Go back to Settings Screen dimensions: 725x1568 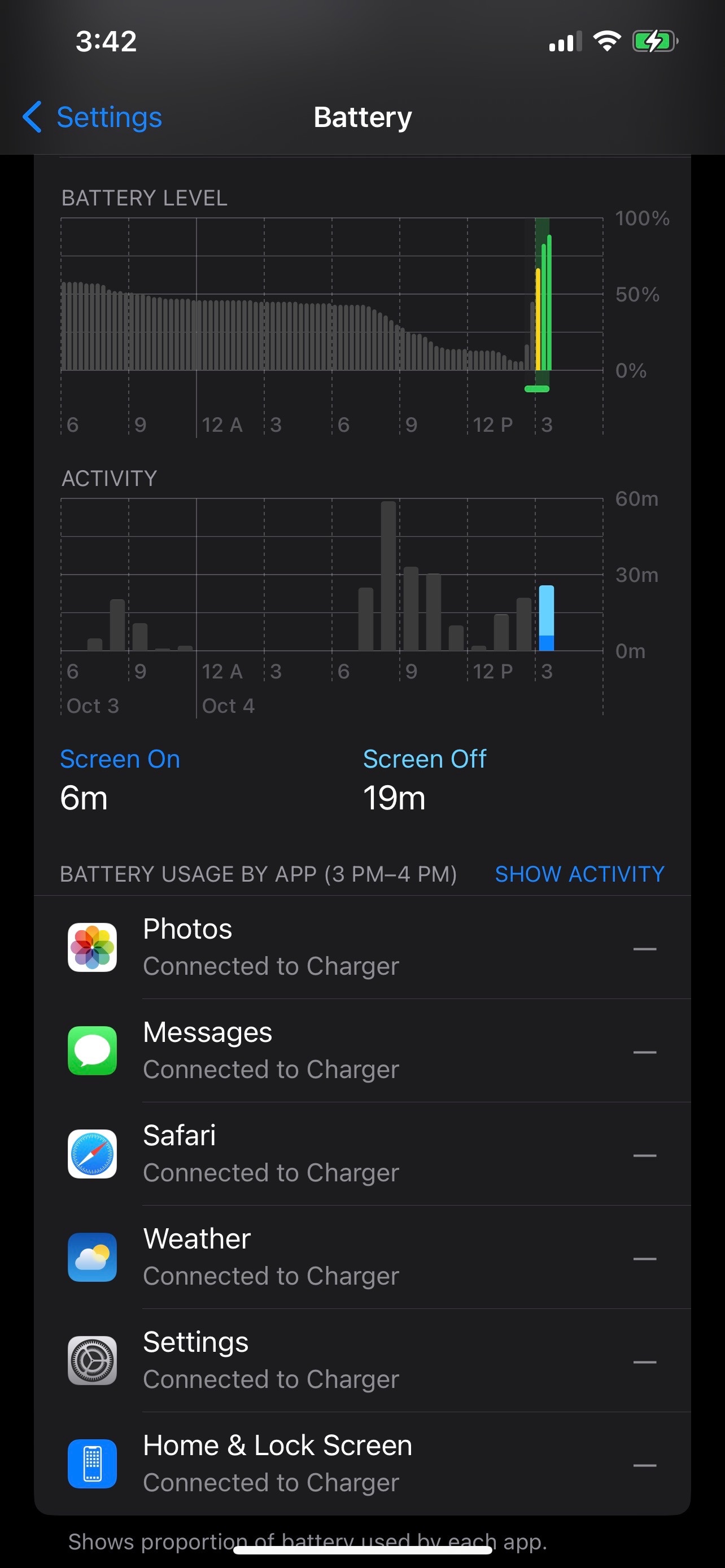(x=93, y=117)
